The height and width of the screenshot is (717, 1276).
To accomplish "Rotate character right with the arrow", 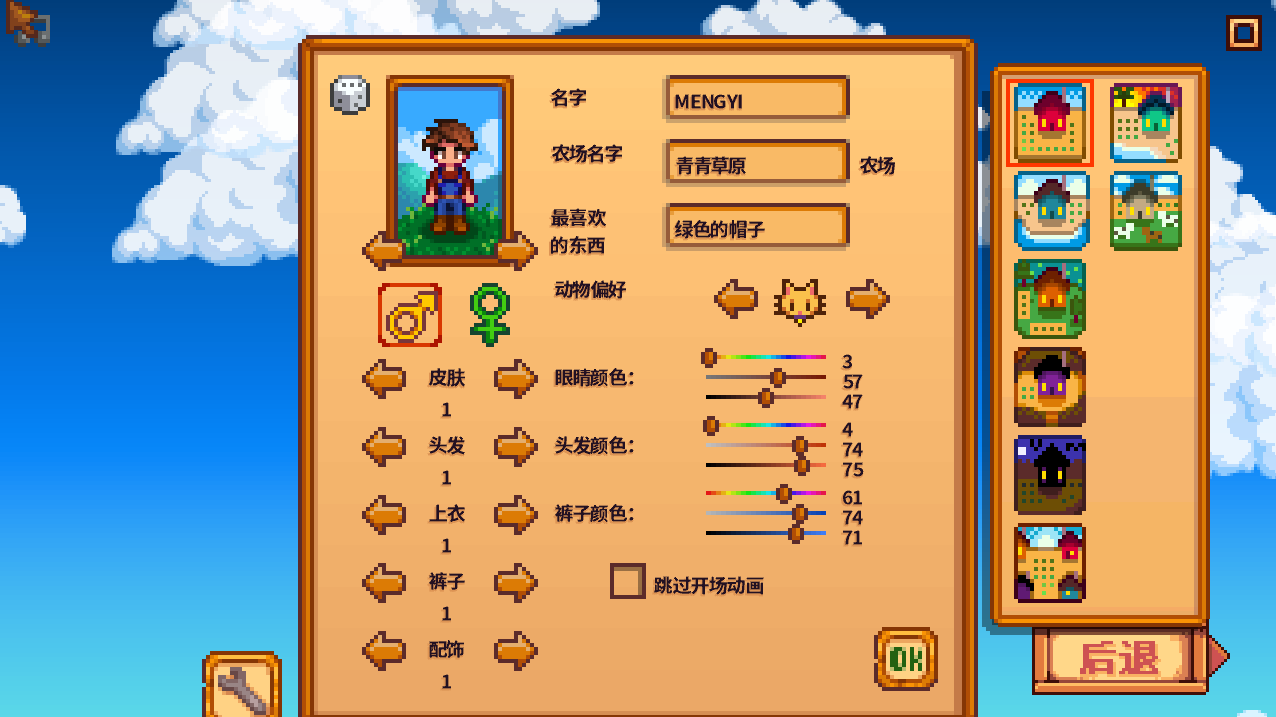I will coord(517,250).
